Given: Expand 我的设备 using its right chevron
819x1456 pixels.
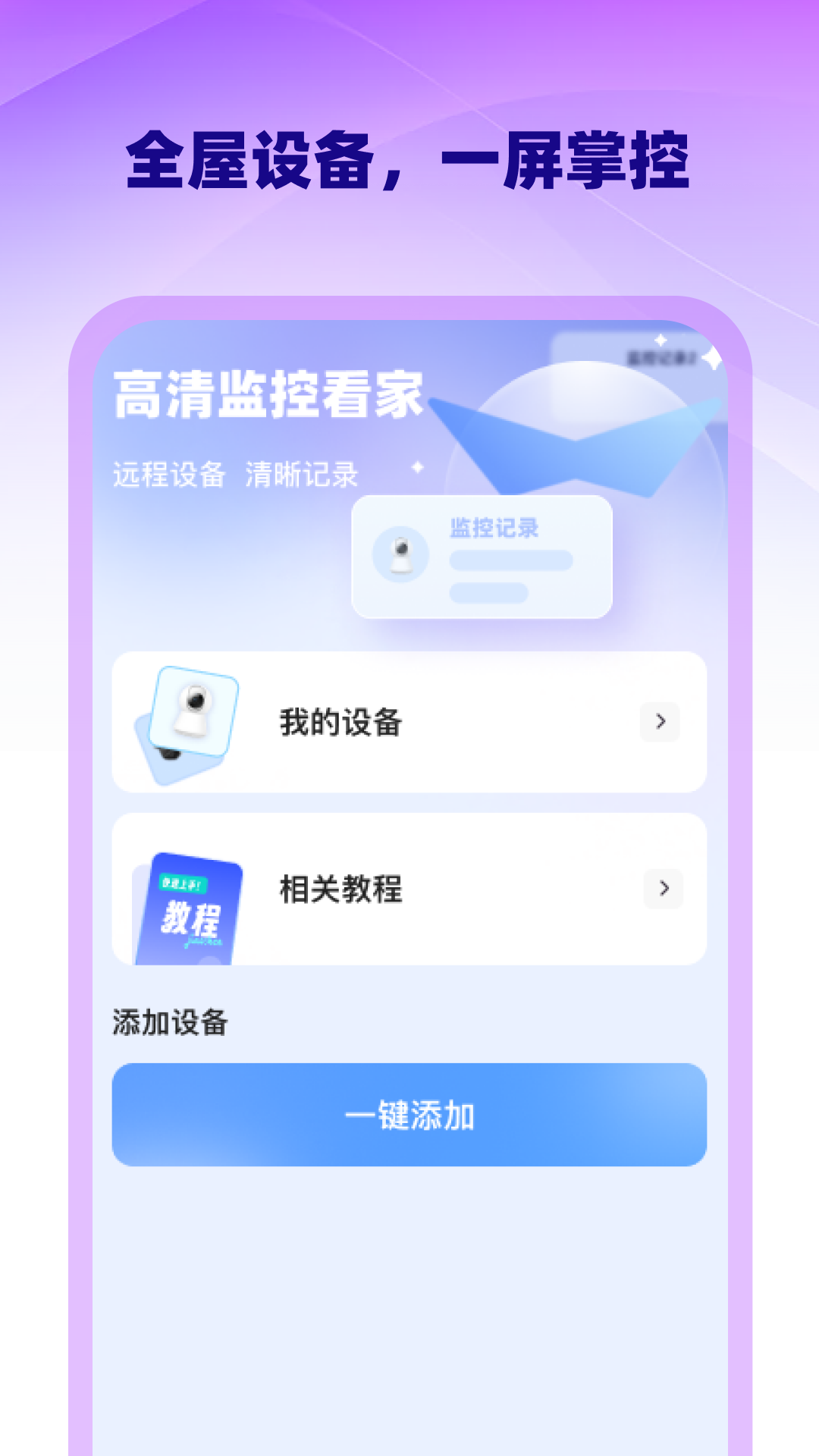Looking at the screenshot, I should tap(661, 722).
